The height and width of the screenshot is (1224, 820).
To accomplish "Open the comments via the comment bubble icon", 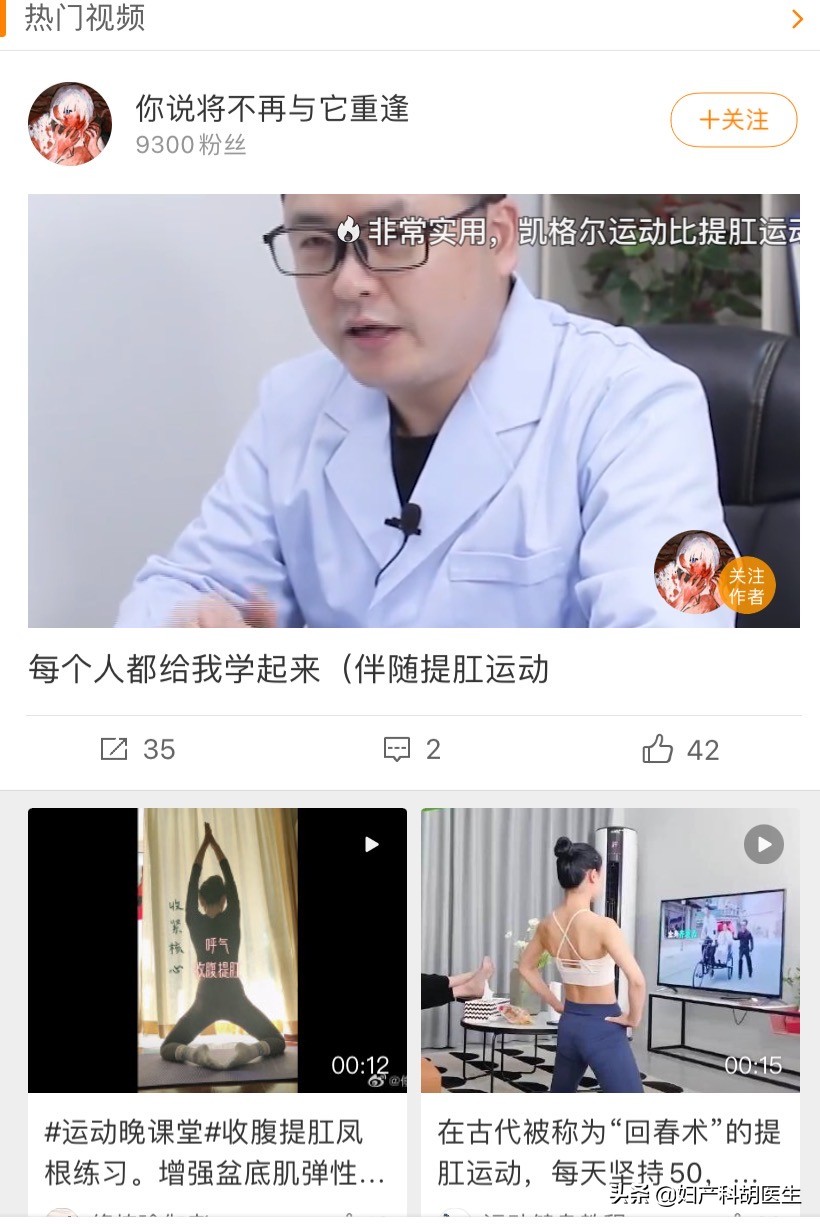I will click(399, 748).
